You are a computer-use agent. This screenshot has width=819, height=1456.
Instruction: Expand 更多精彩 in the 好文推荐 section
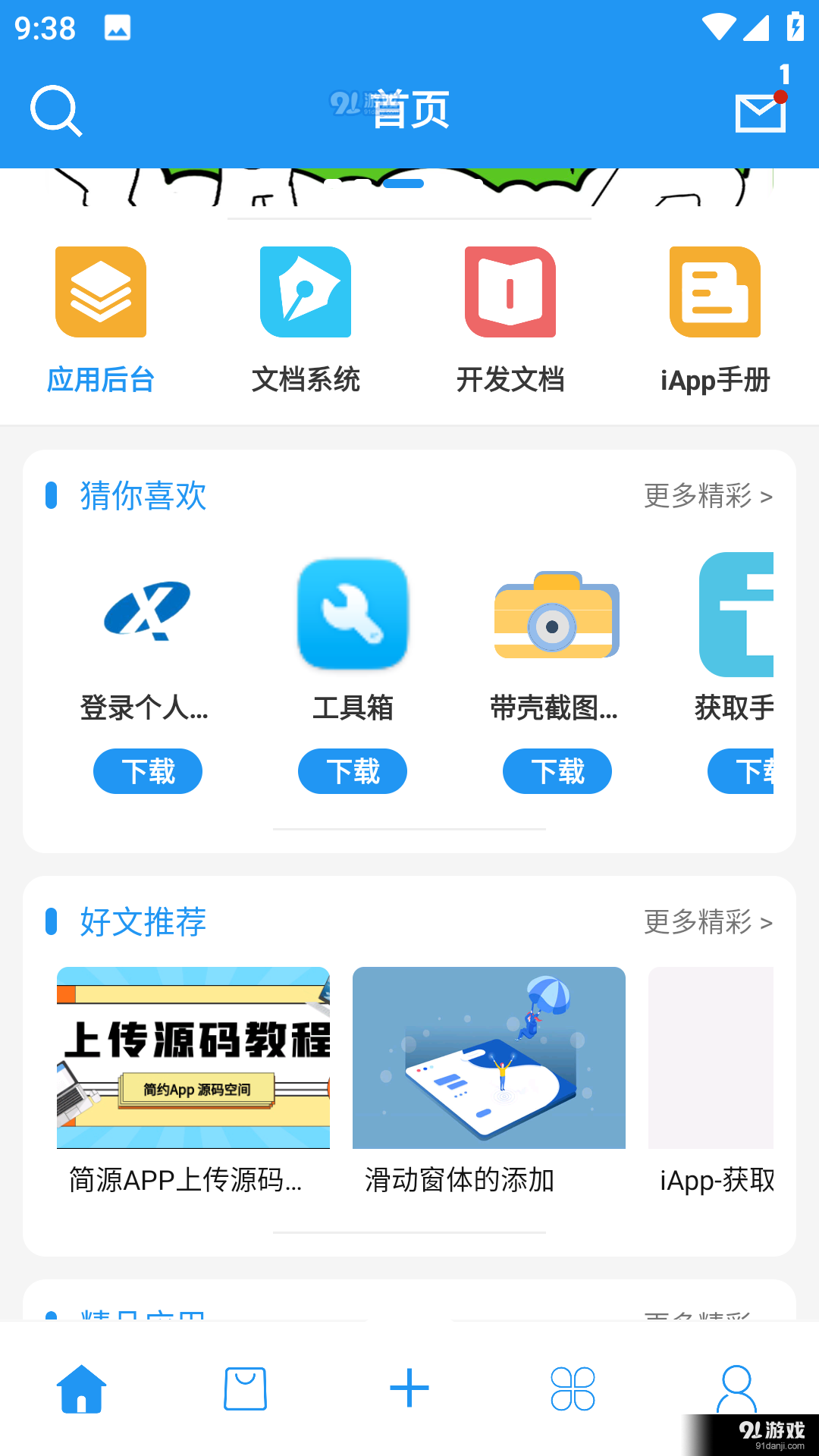[x=708, y=923]
